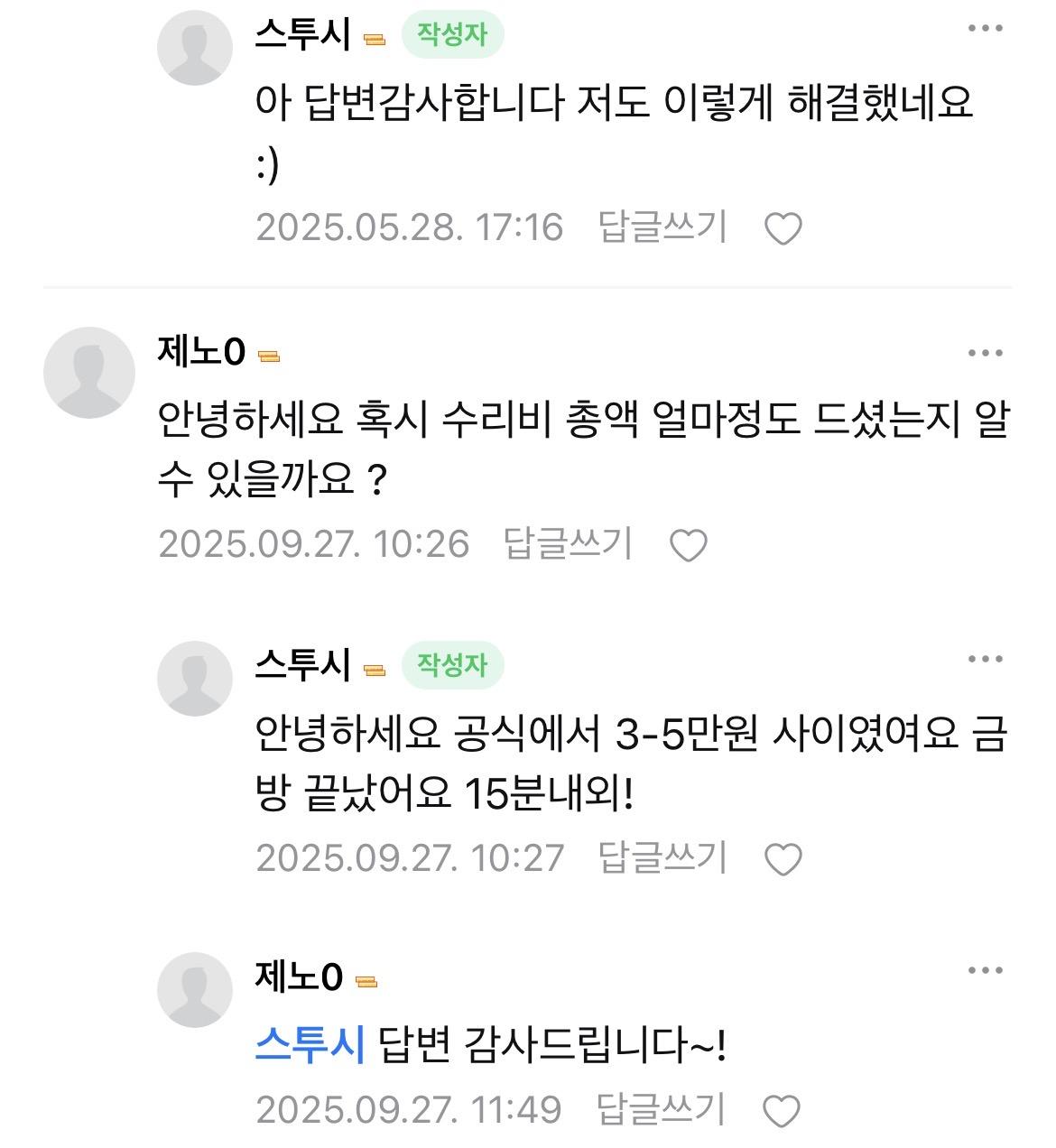The image size is (1056, 1148).
Task: Open 스투시's profile picture on the 10:27 reply
Action: pos(195,679)
